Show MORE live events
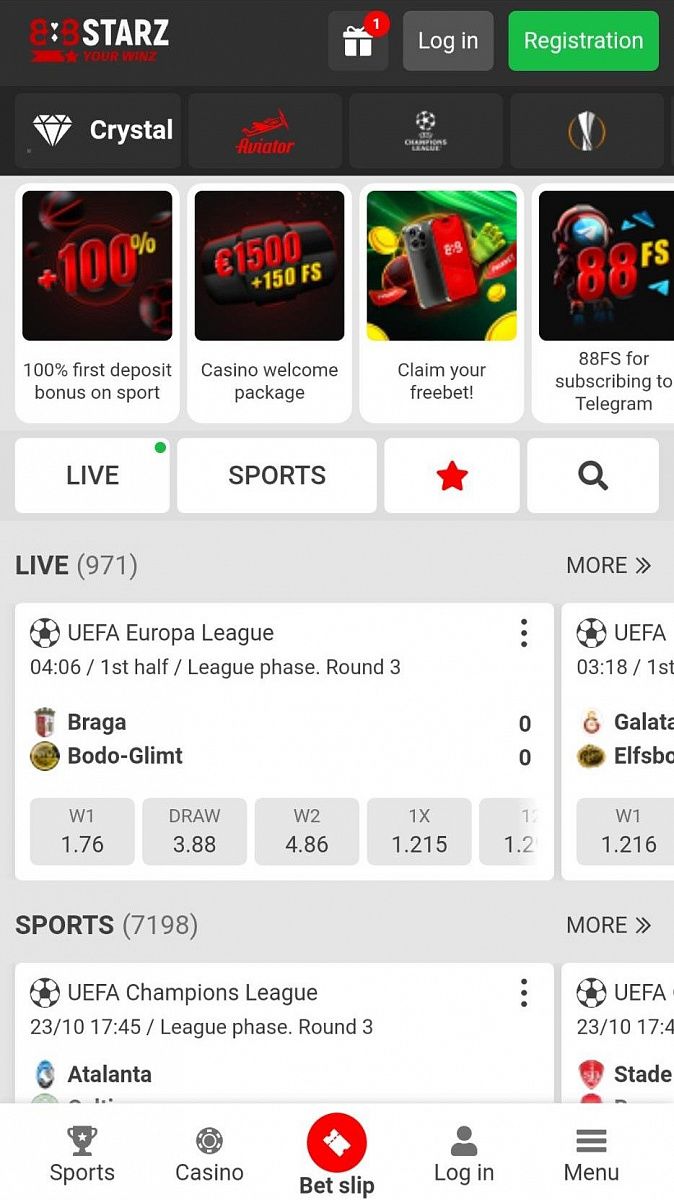 [608, 566]
